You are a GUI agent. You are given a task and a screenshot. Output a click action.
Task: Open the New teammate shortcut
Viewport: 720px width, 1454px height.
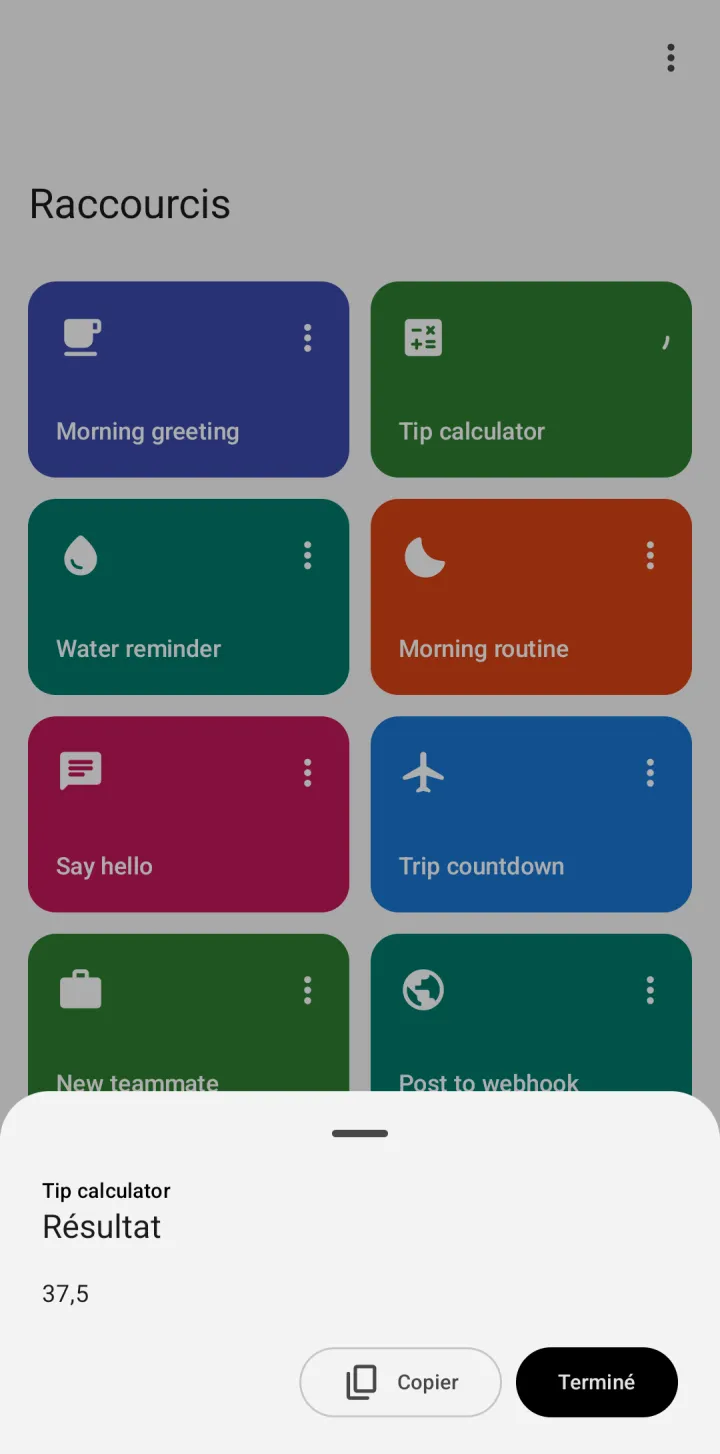[188, 1012]
